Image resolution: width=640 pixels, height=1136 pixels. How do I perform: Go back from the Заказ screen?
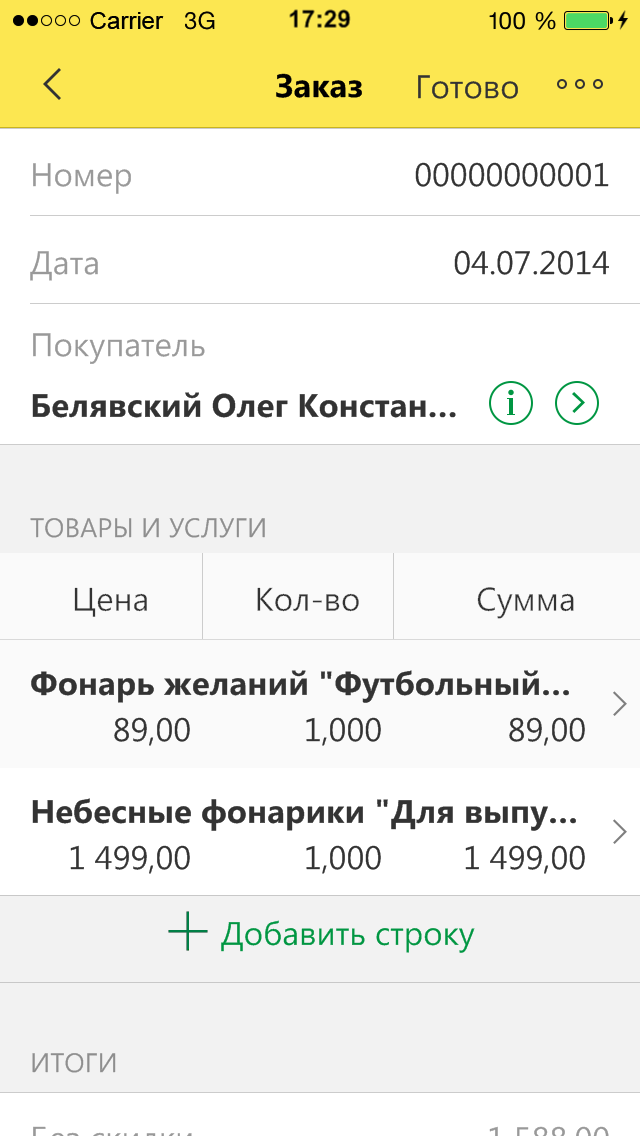[53, 85]
